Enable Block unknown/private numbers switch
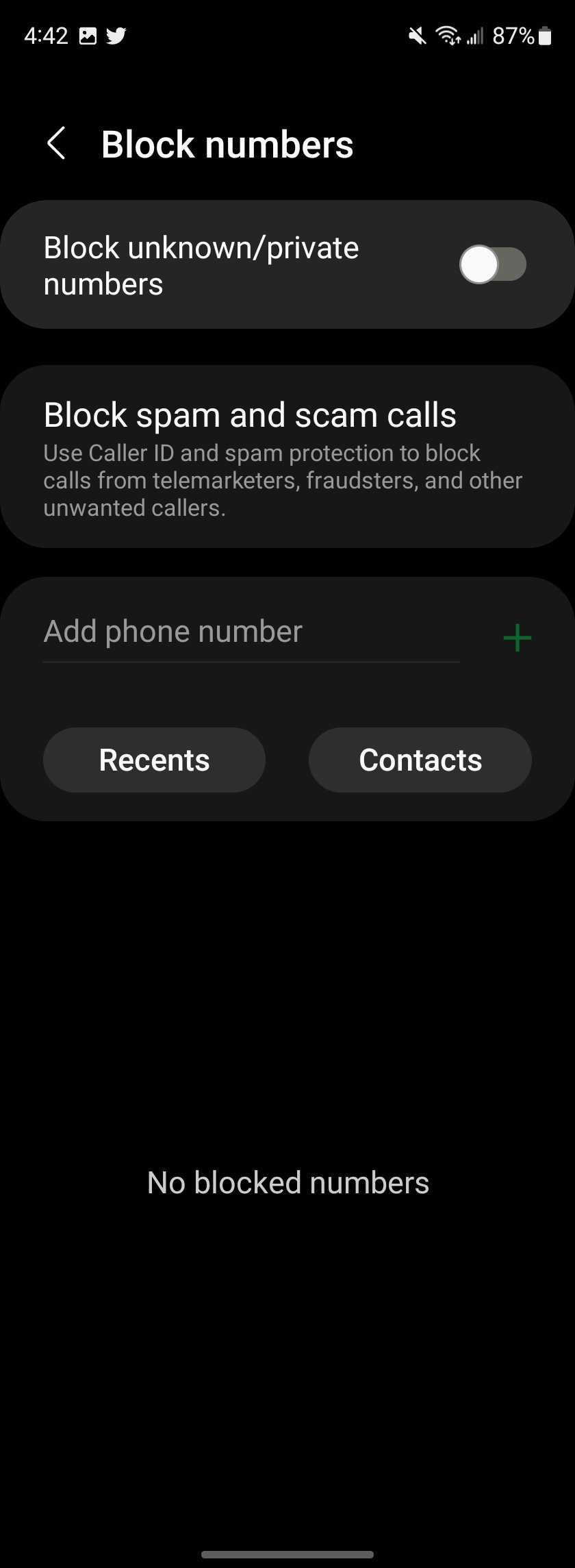The height and width of the screenshot is (1568, 575). pyautogui.click(x=492, y=264)
